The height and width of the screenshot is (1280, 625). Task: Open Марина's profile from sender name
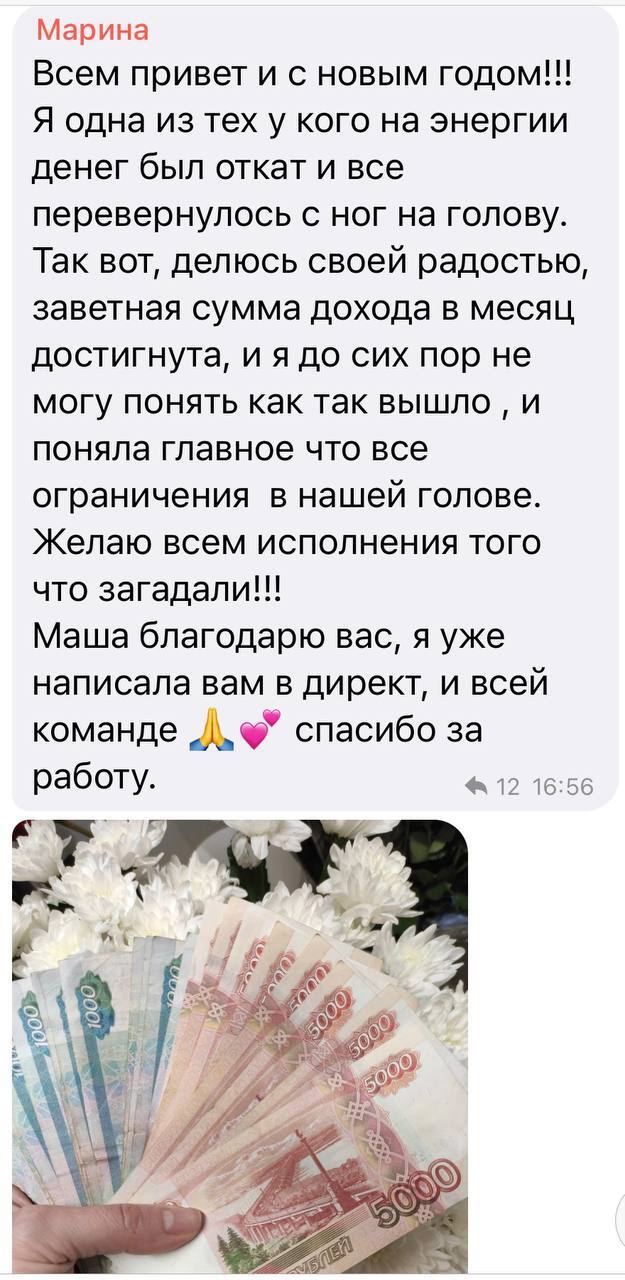point(92,30)
